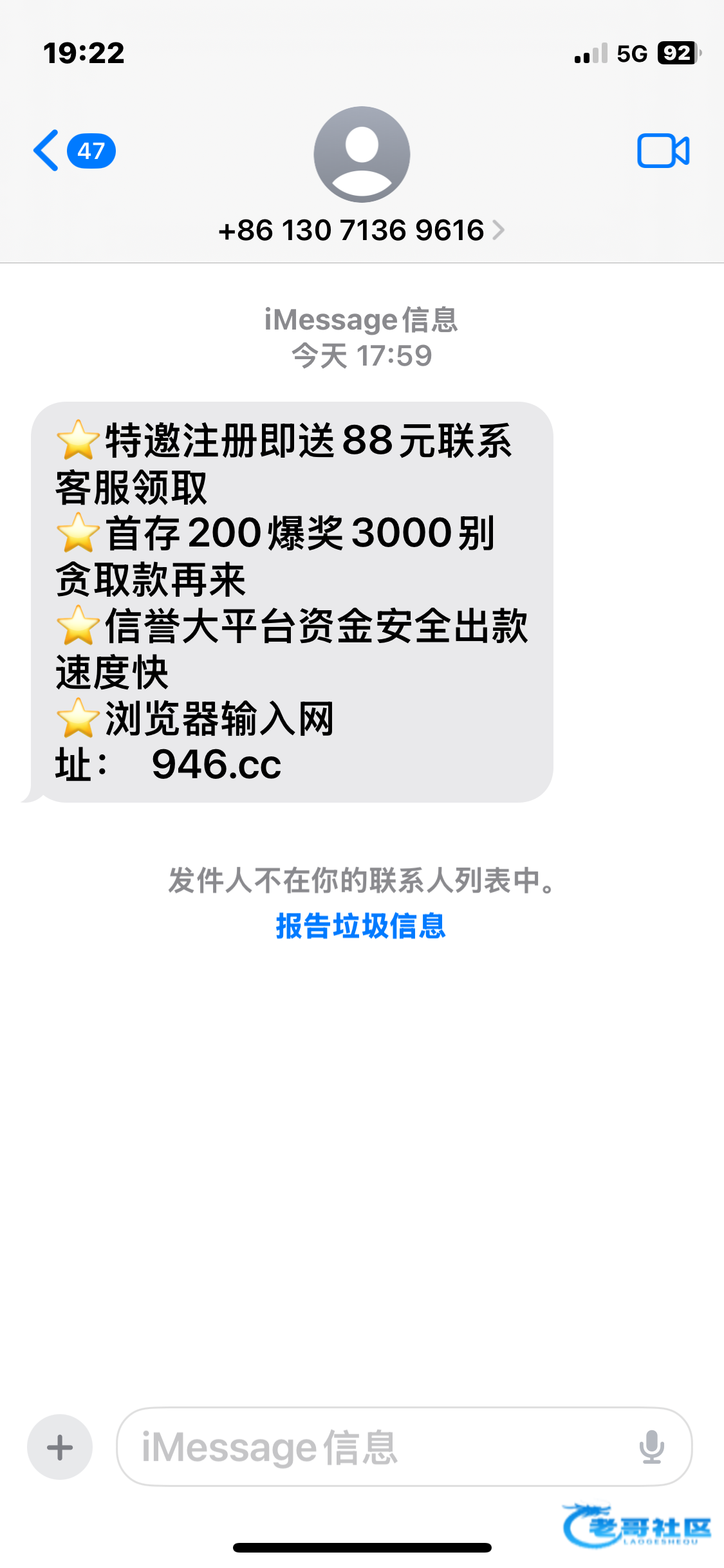This screenshot has width=724, height=1568.
Task: Tap the microphone to dictate audio
Action: point(651,1447)
